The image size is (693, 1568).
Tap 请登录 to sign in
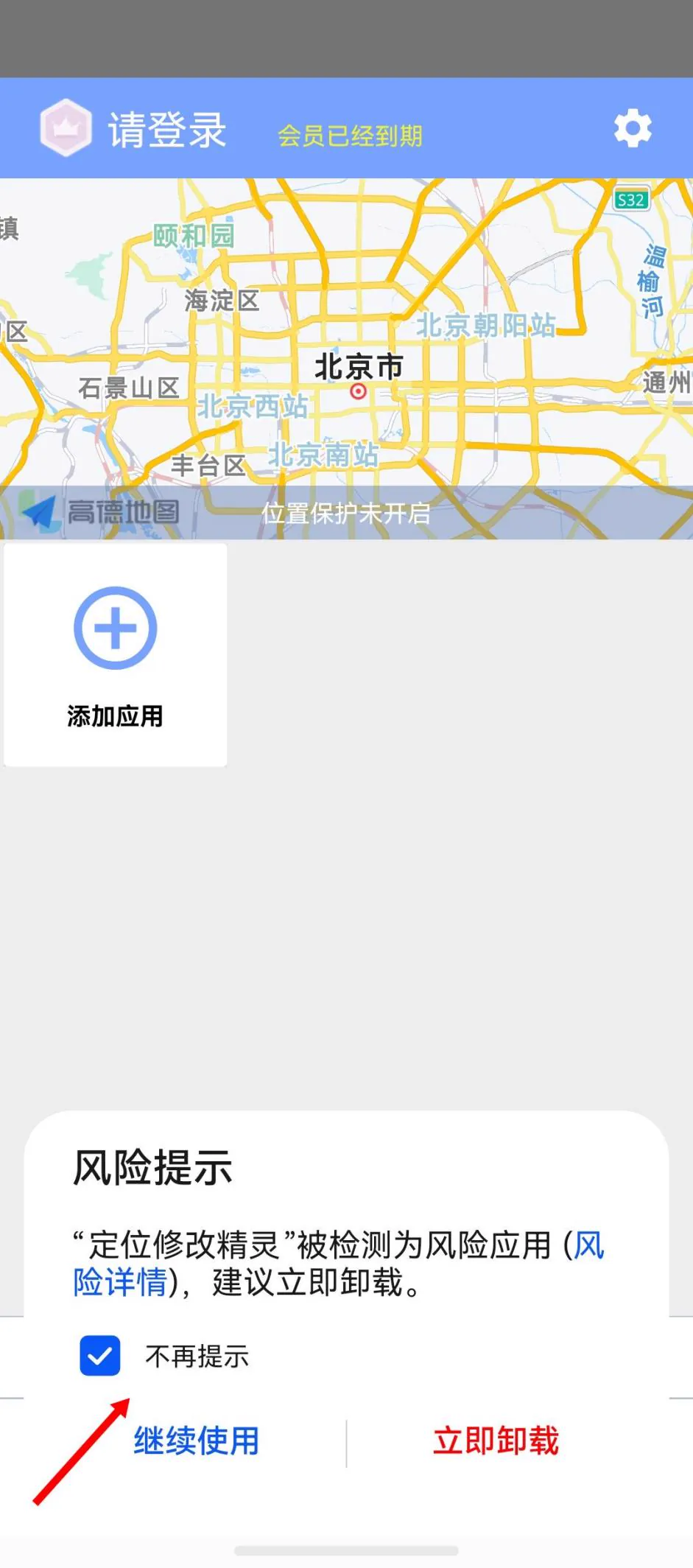pyautogui.click(x=167, y=130)
